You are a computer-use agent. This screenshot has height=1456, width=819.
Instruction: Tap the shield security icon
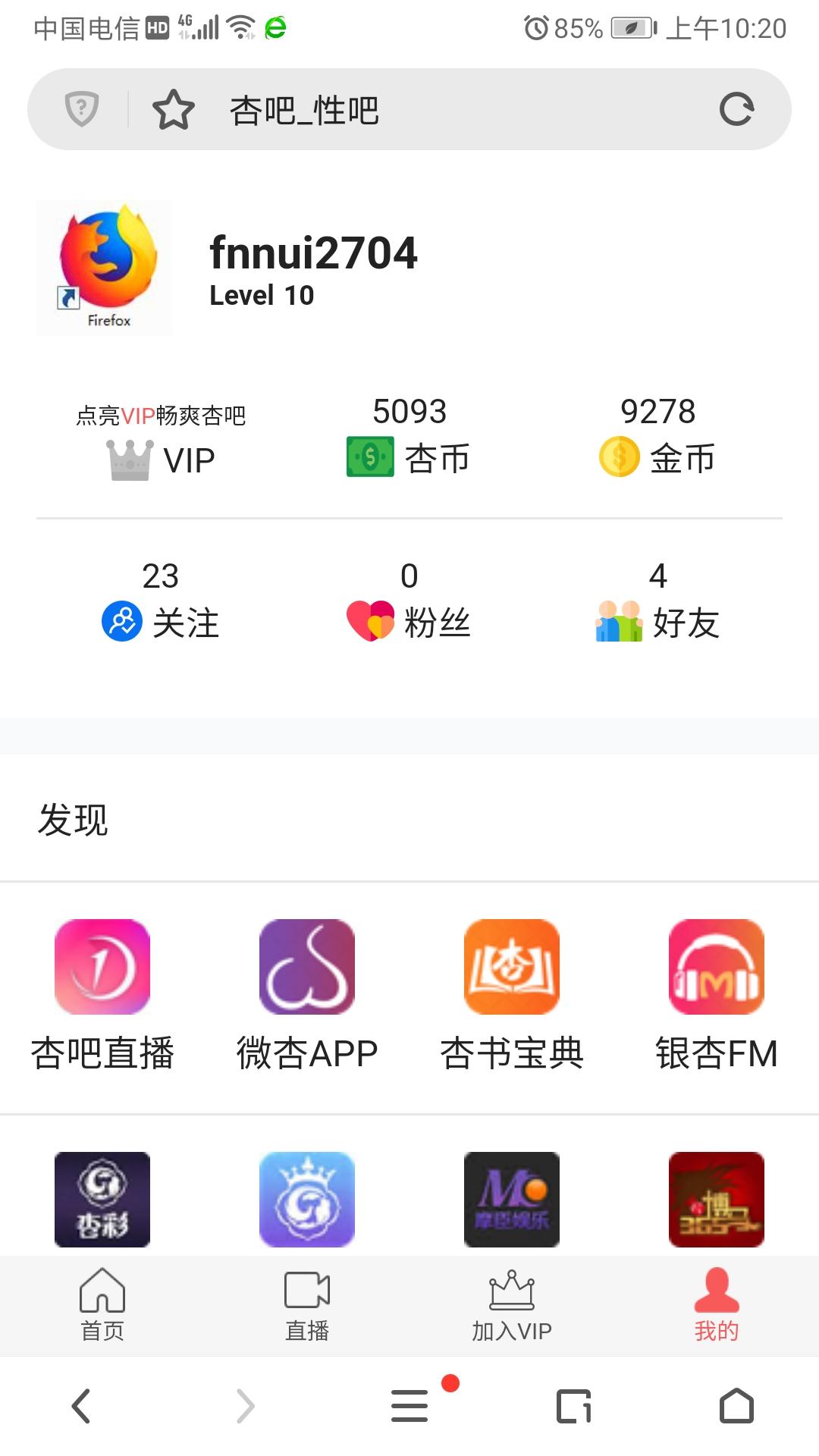pyautogui.click(x=82, y=109)
